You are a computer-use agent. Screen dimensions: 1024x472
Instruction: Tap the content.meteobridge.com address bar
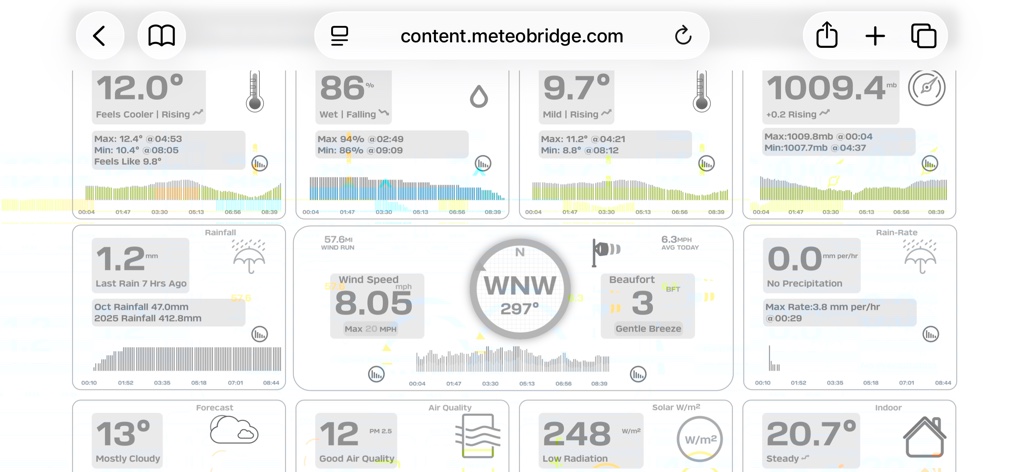tap(511, 37)
